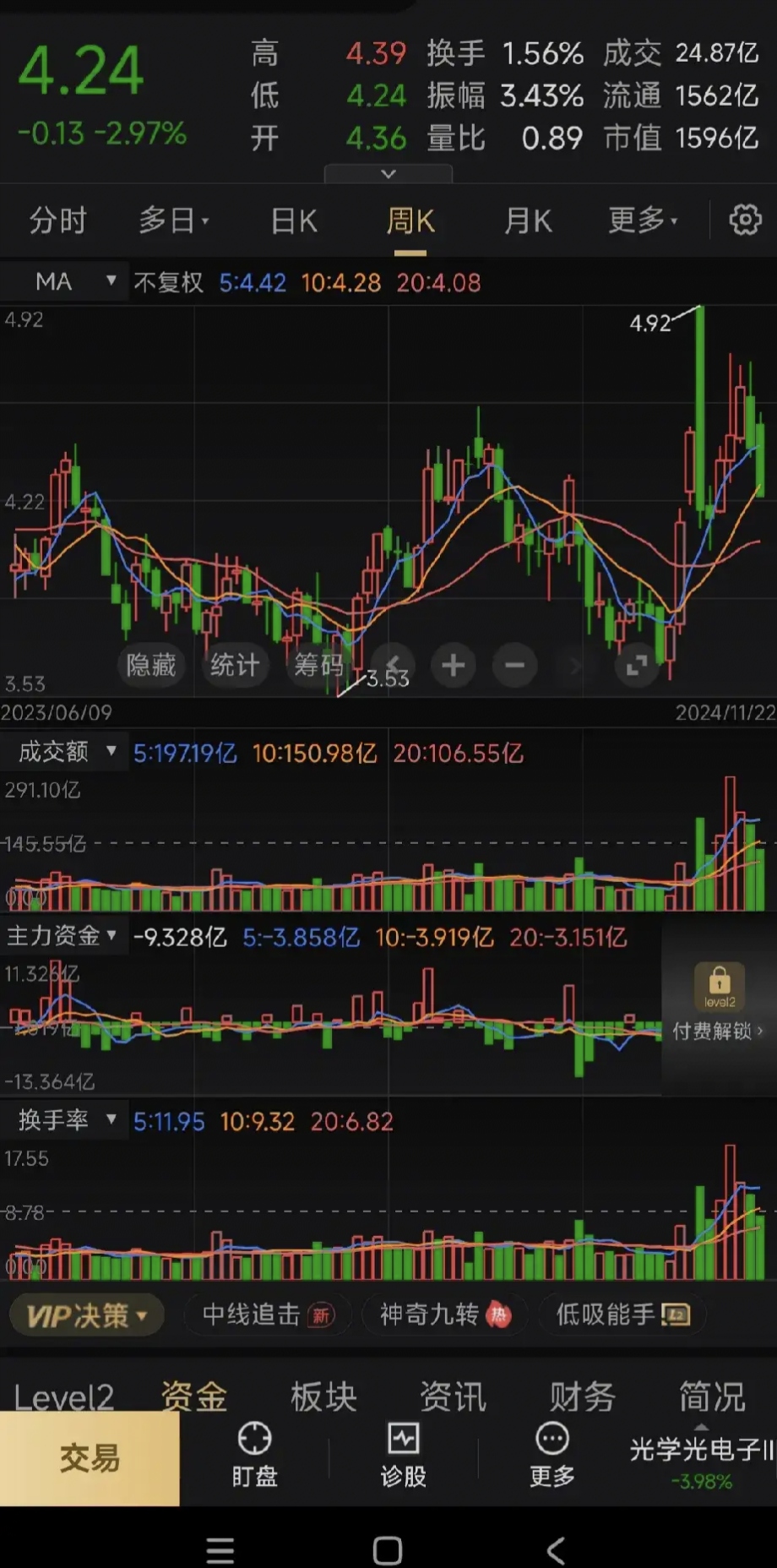
Task: Toggle 统计 statistics display
Action: (235, 666)
